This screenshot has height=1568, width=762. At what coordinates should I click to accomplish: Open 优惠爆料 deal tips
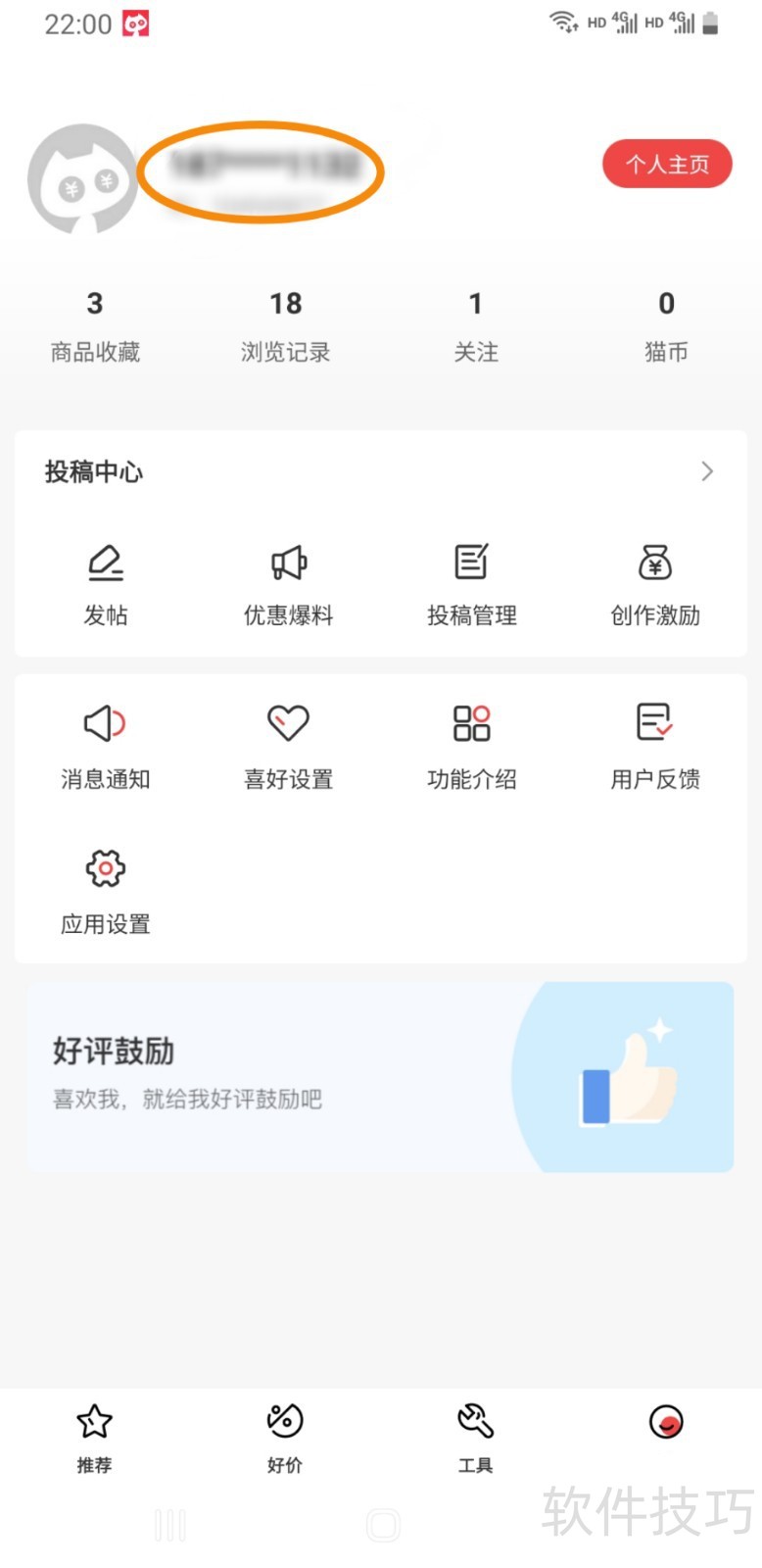click(289, 584)
